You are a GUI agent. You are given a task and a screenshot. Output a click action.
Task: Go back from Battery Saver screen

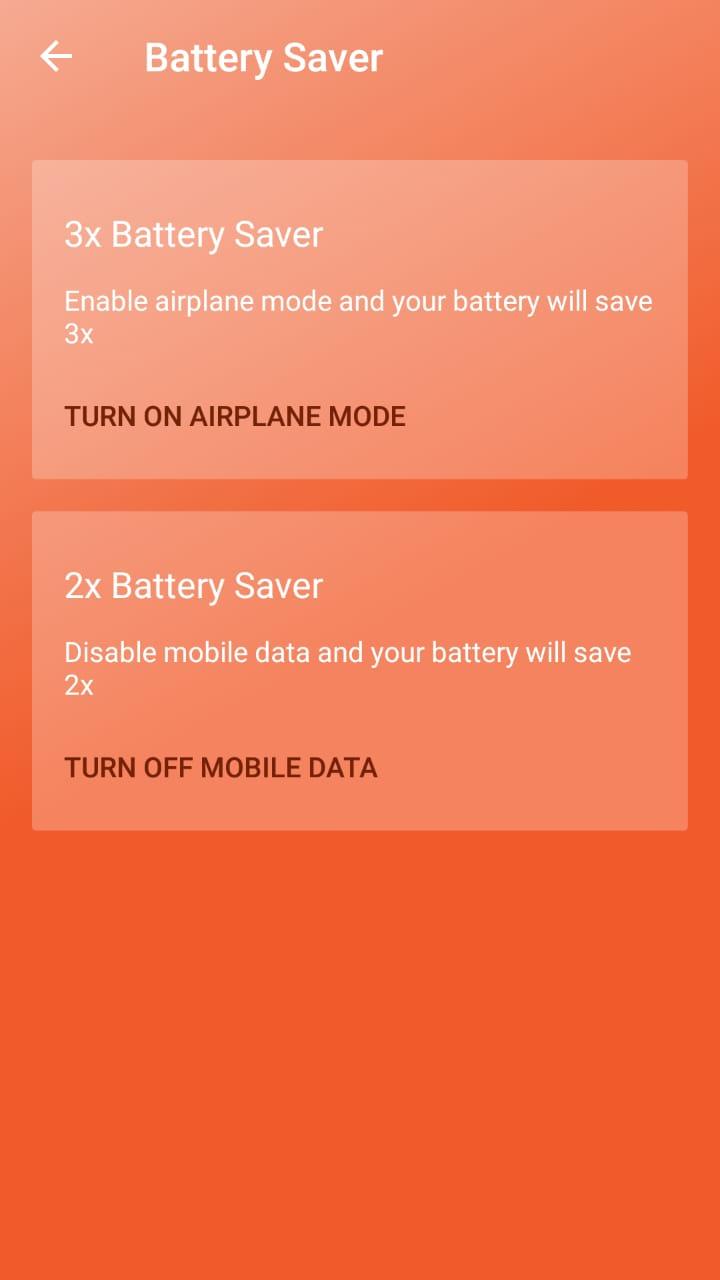pyautogui.click(x=56, y=57)
